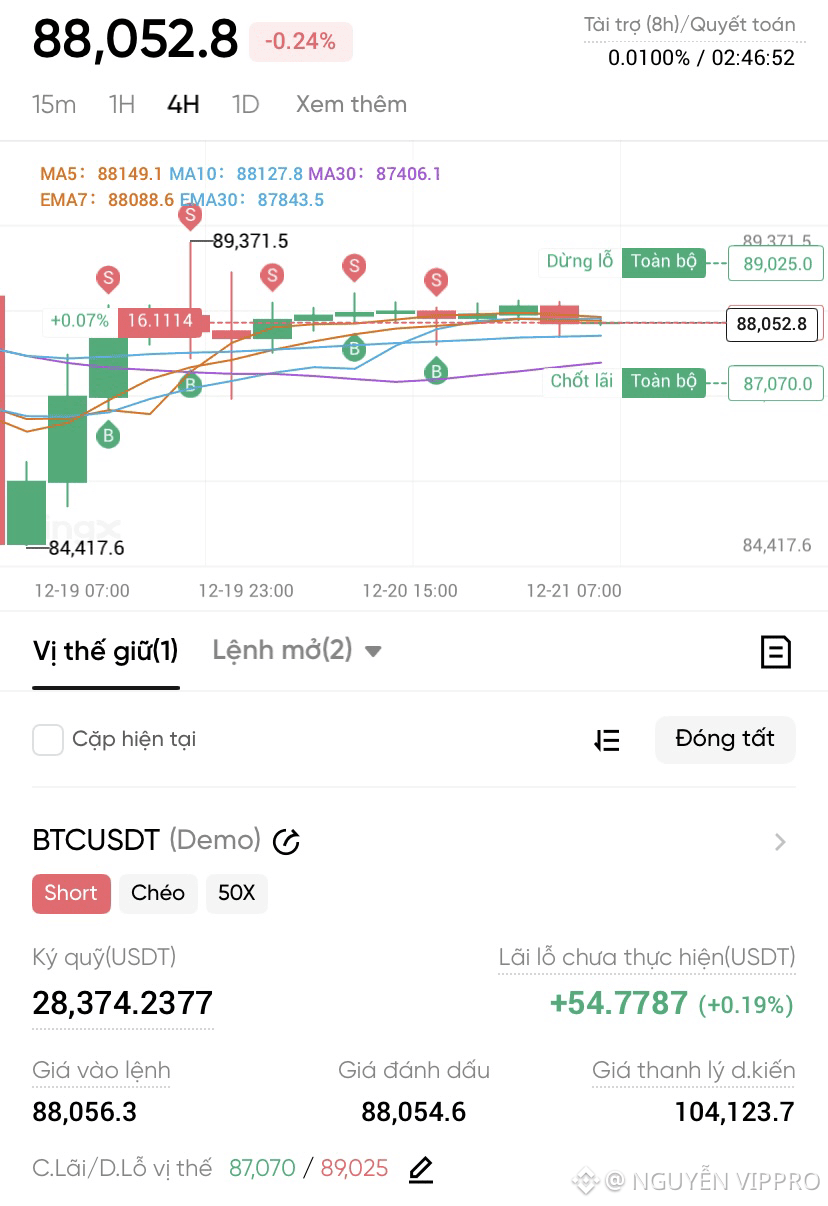
Task: Select the 1H timeframe
Action: [122, 104]
